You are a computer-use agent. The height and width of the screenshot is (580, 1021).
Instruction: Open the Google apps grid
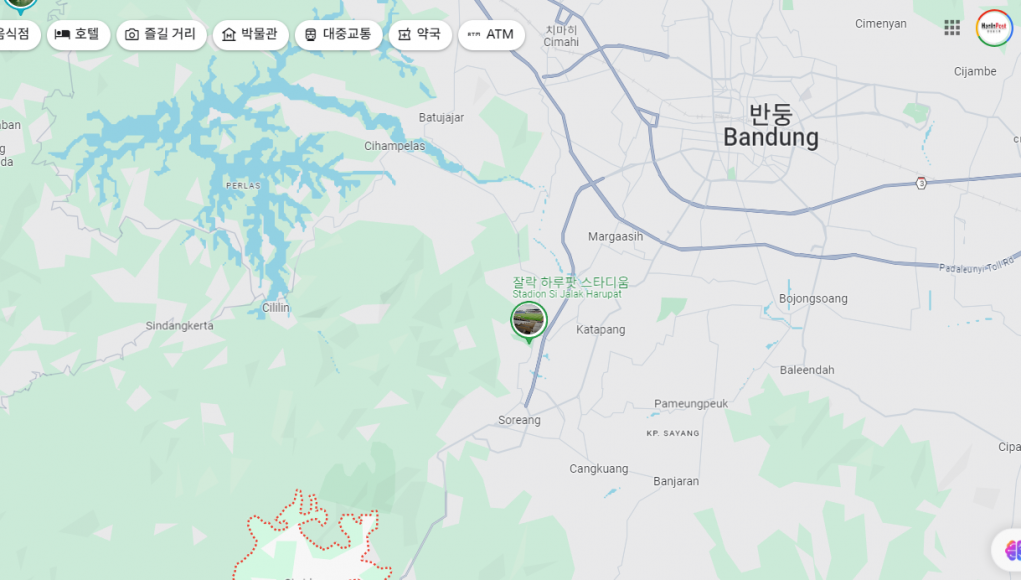tap(952, 27)
